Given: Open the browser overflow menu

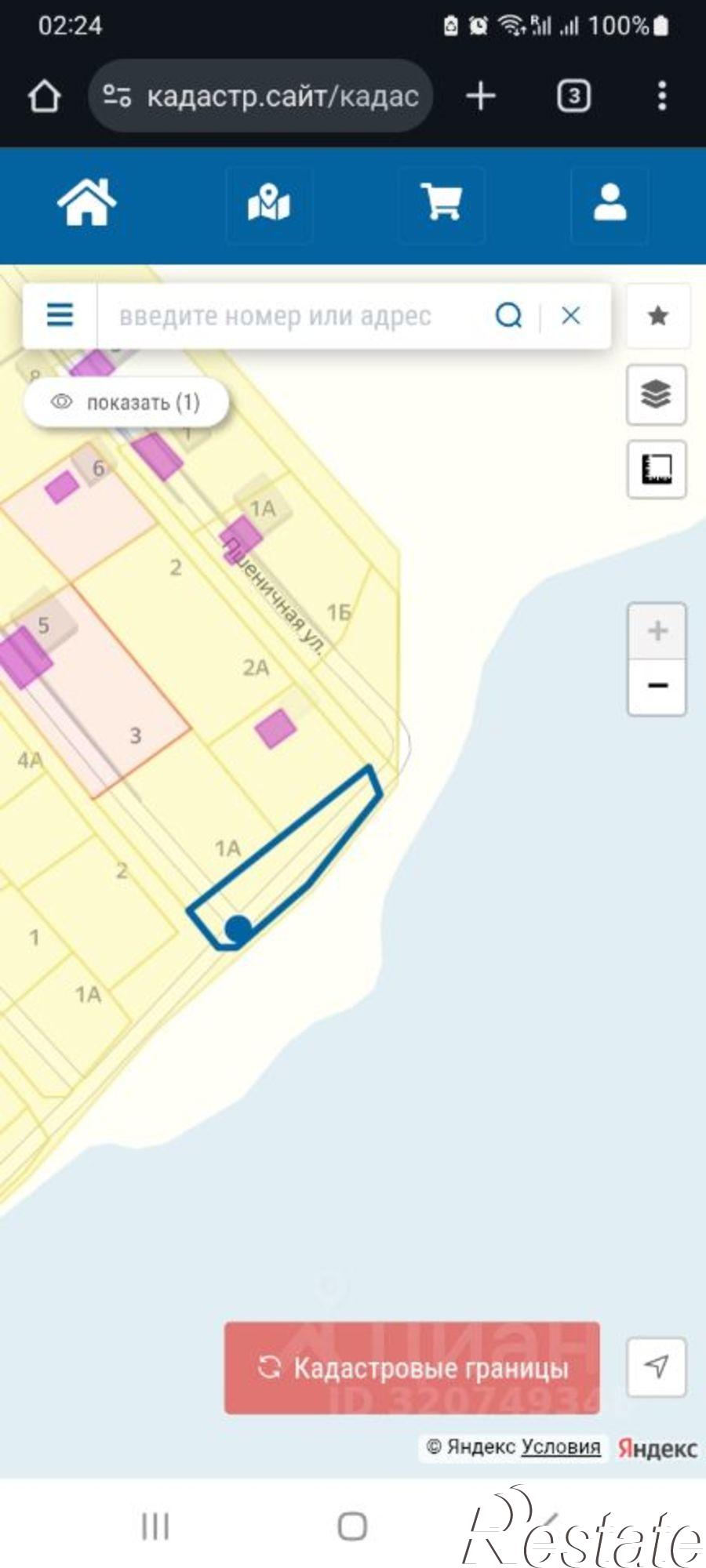Looking at the screenshot, I should (662, 96).
